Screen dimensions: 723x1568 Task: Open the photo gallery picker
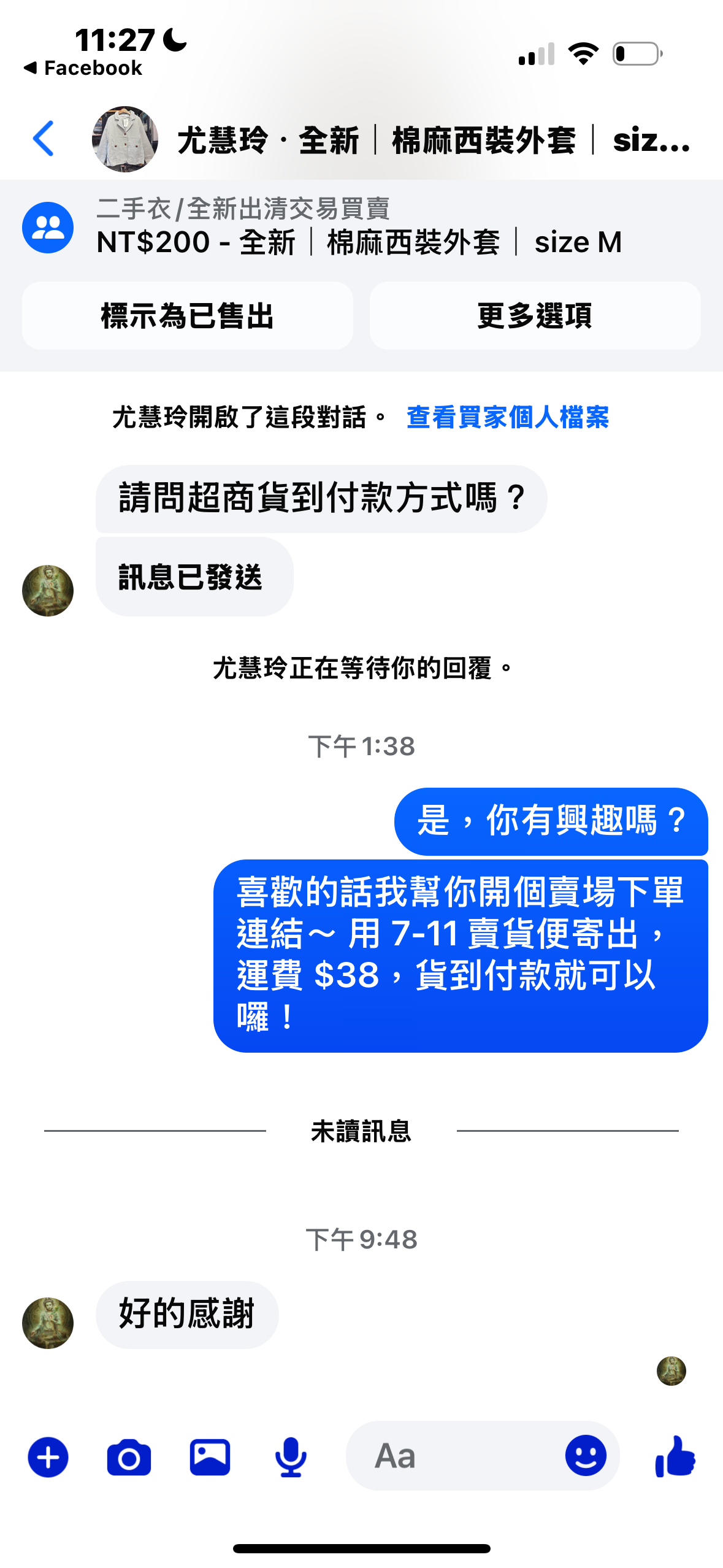coord(210,1457)
